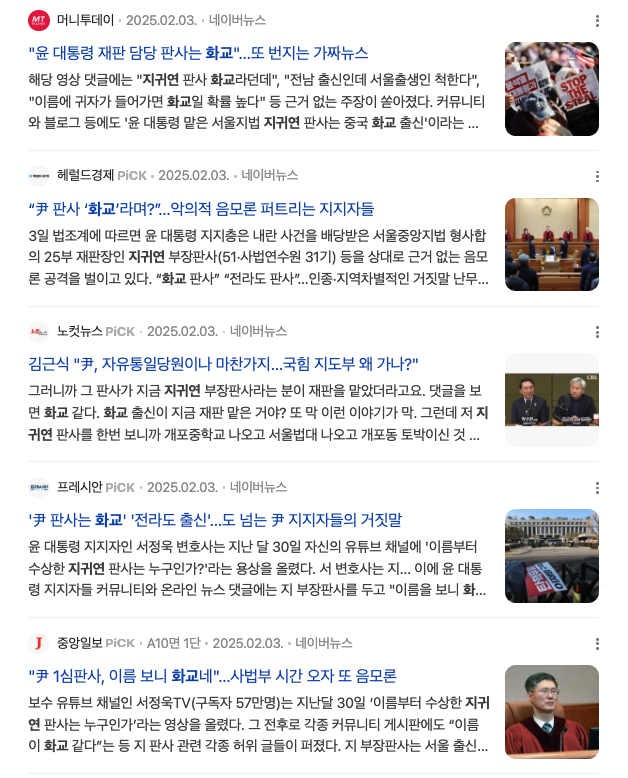Visit the 머니투데이 publisher page
Viewport: 628px width, 778px height.
pyautogui.click(x=84, y=20)
